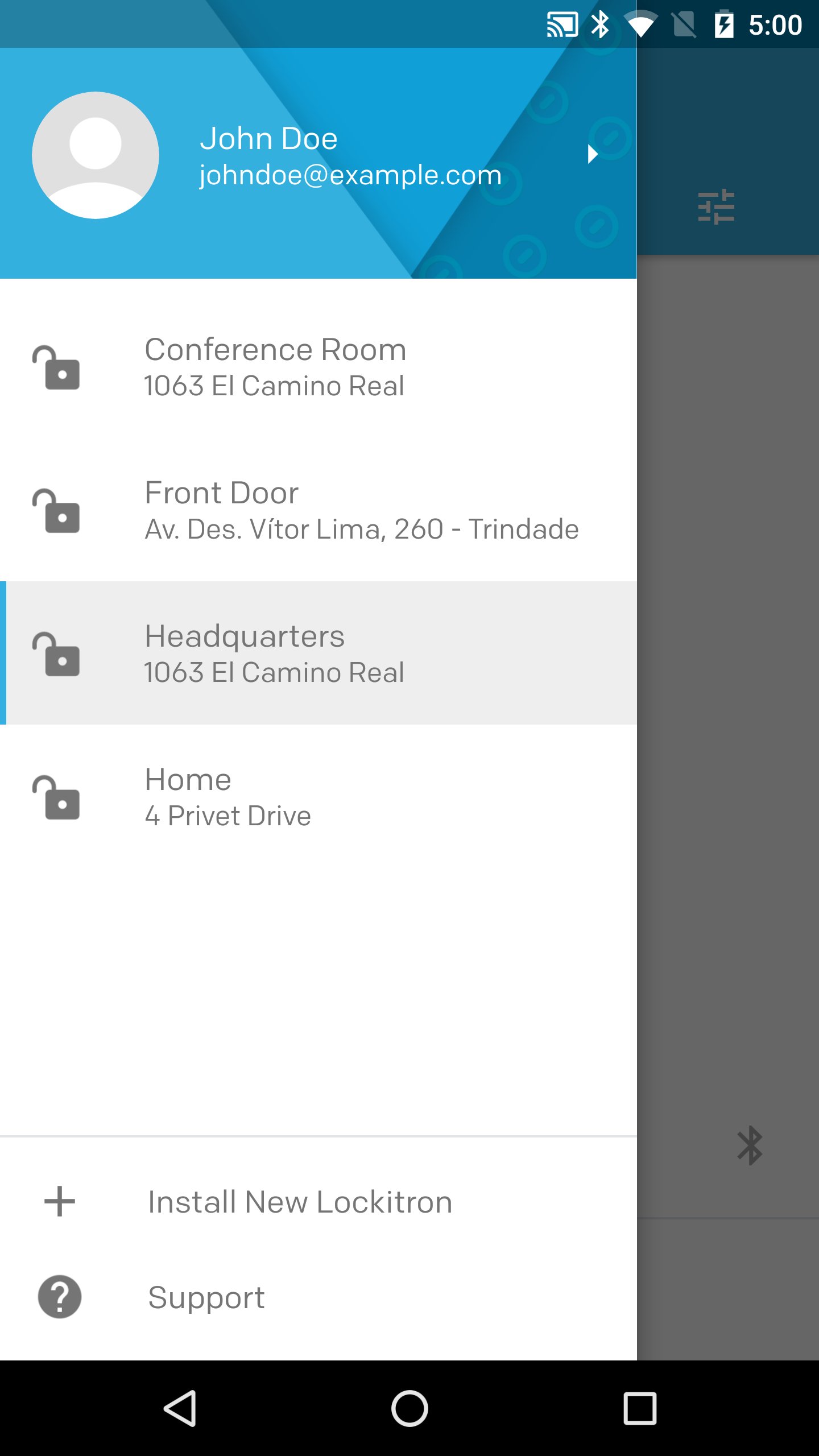The height and width of the screenshot is (1456, 819).
Task: Open the Support page
Action: tap(206, 1297)
